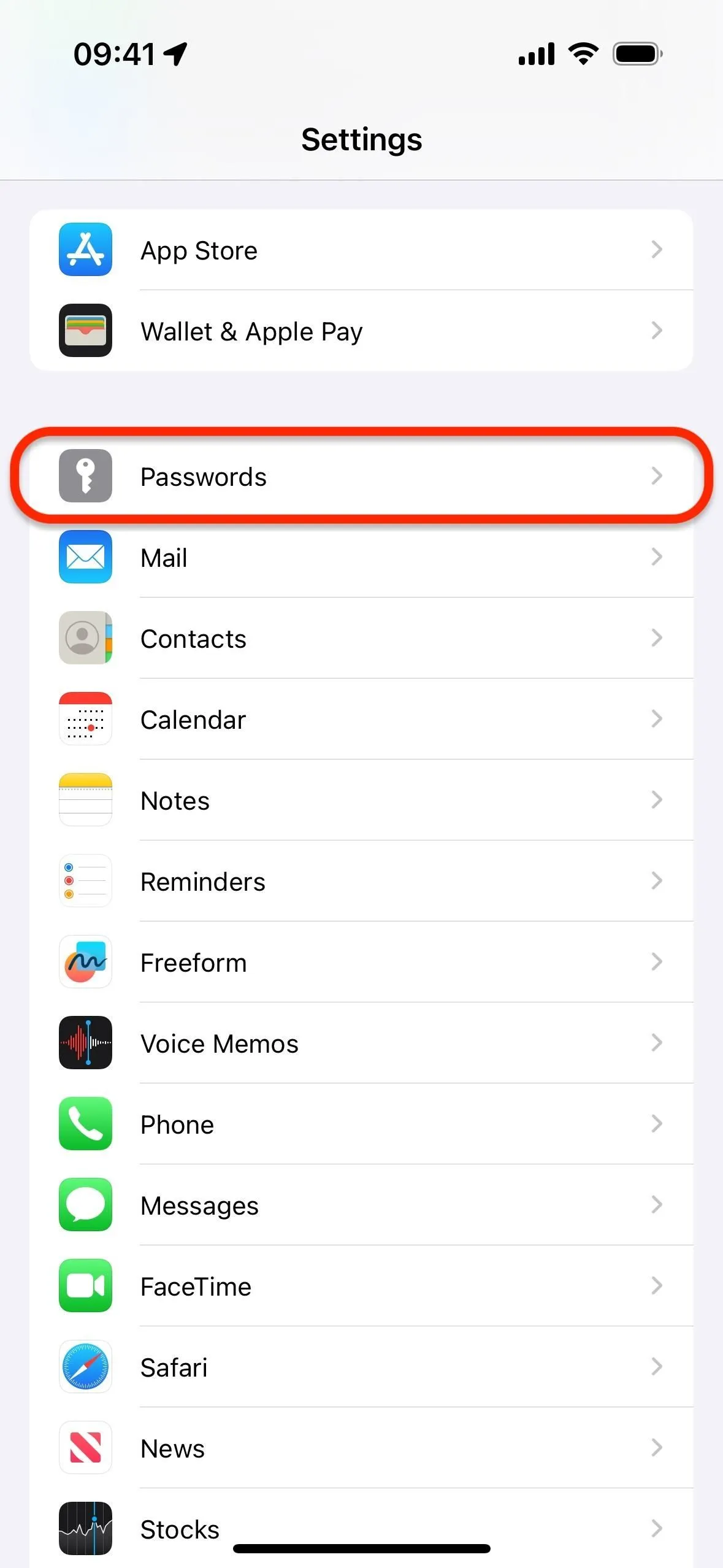Tap the FaceTime camera icon
The height and width of the screenshot is (1568, 723).
pyautogui.click(x=85, y=1286)
